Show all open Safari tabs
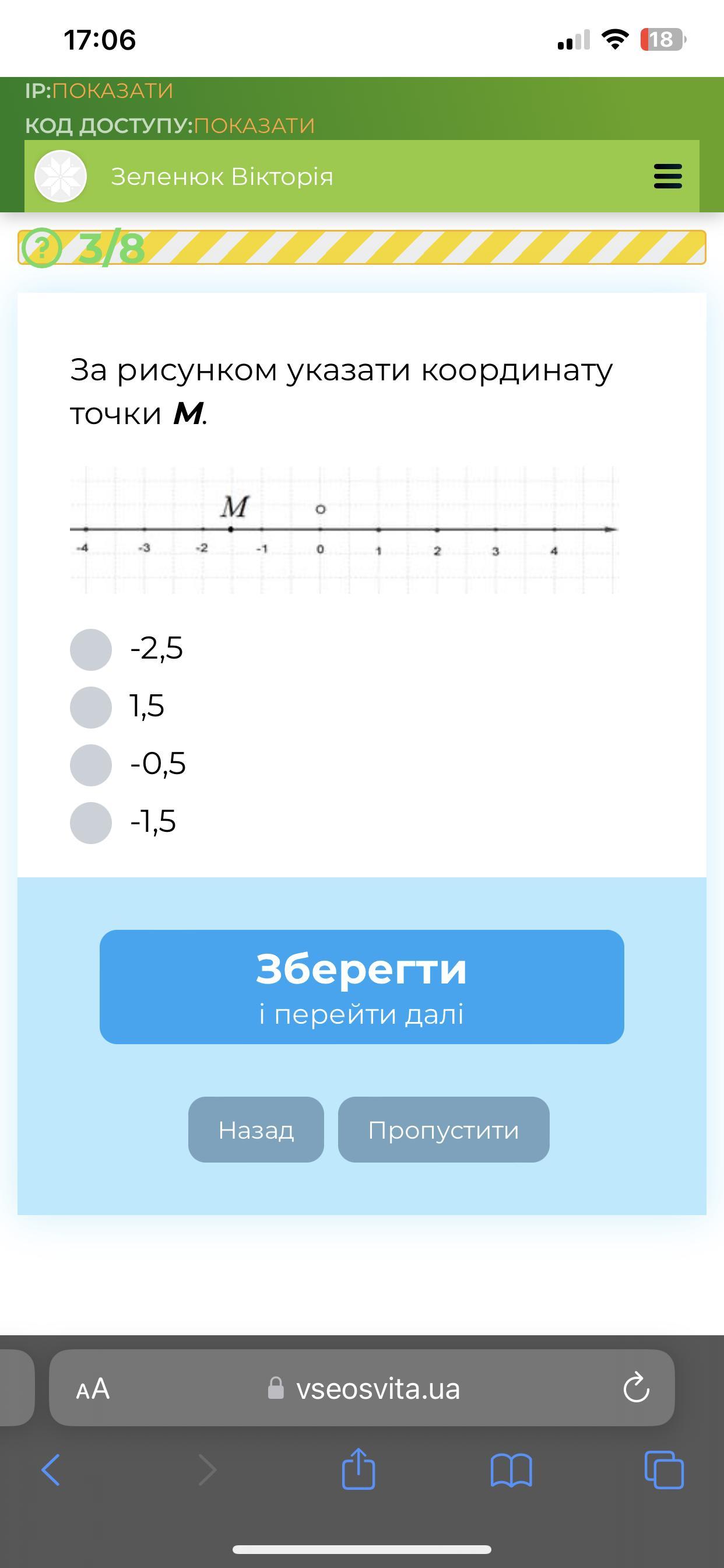 tap(664, 1470)
